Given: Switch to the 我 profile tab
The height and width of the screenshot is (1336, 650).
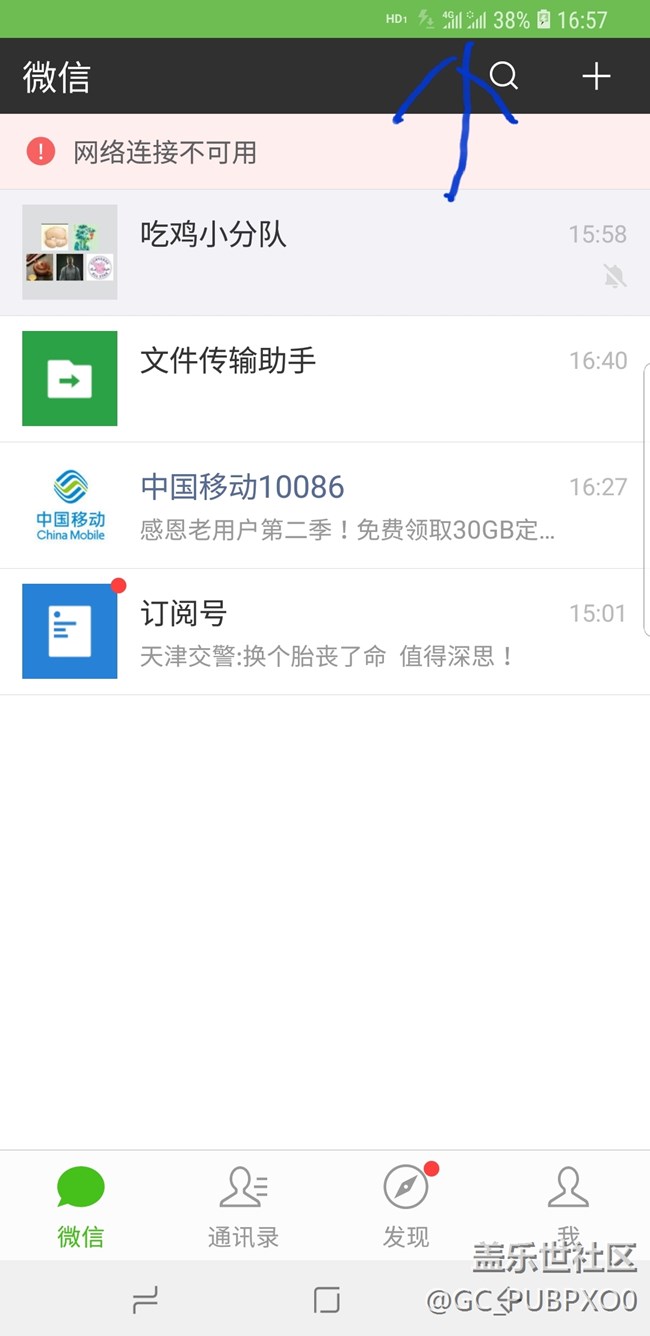Looking at the screenshot, I should 568,1206.
